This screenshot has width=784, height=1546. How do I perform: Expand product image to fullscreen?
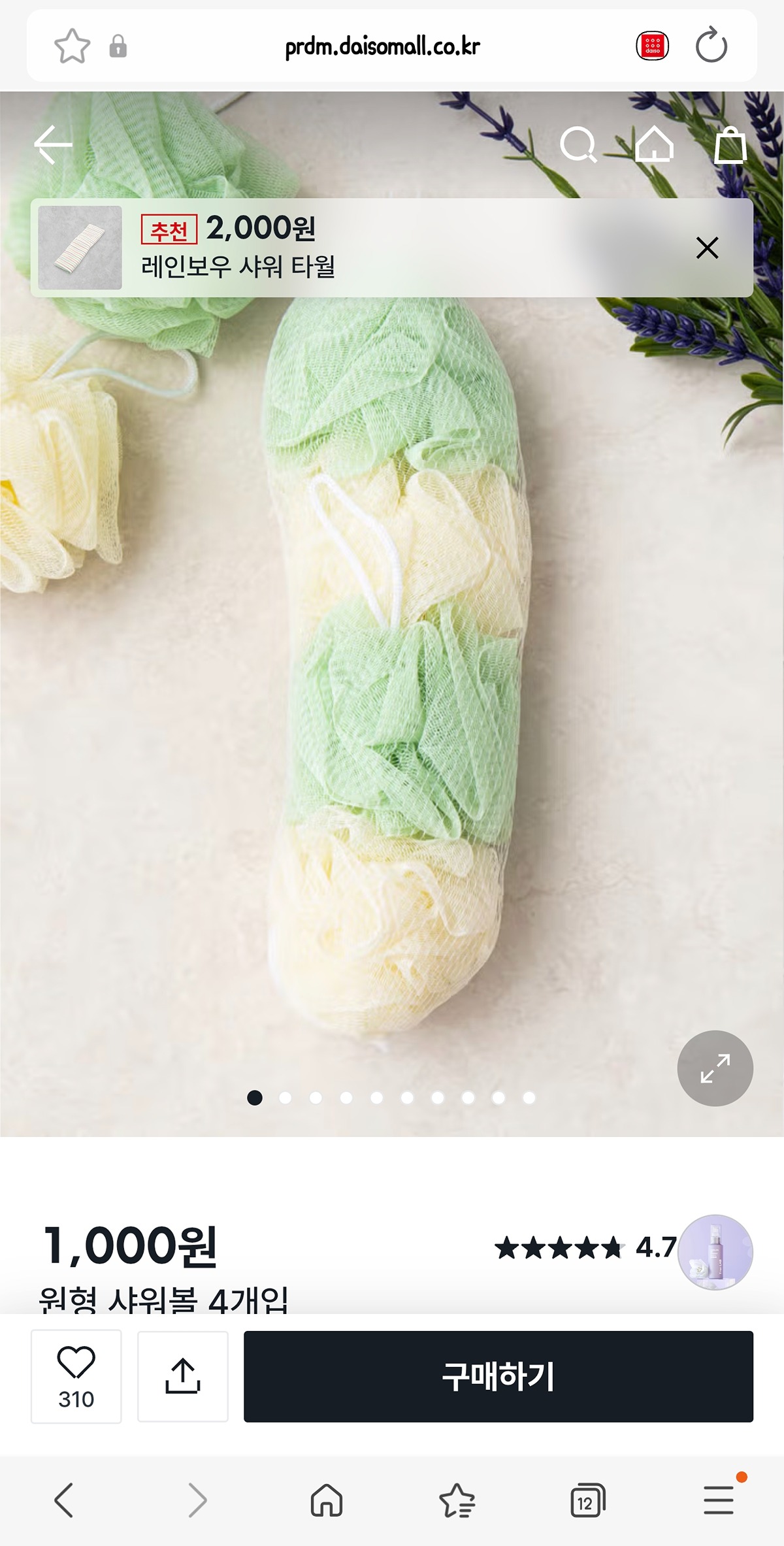click(x=715, y=1068)
